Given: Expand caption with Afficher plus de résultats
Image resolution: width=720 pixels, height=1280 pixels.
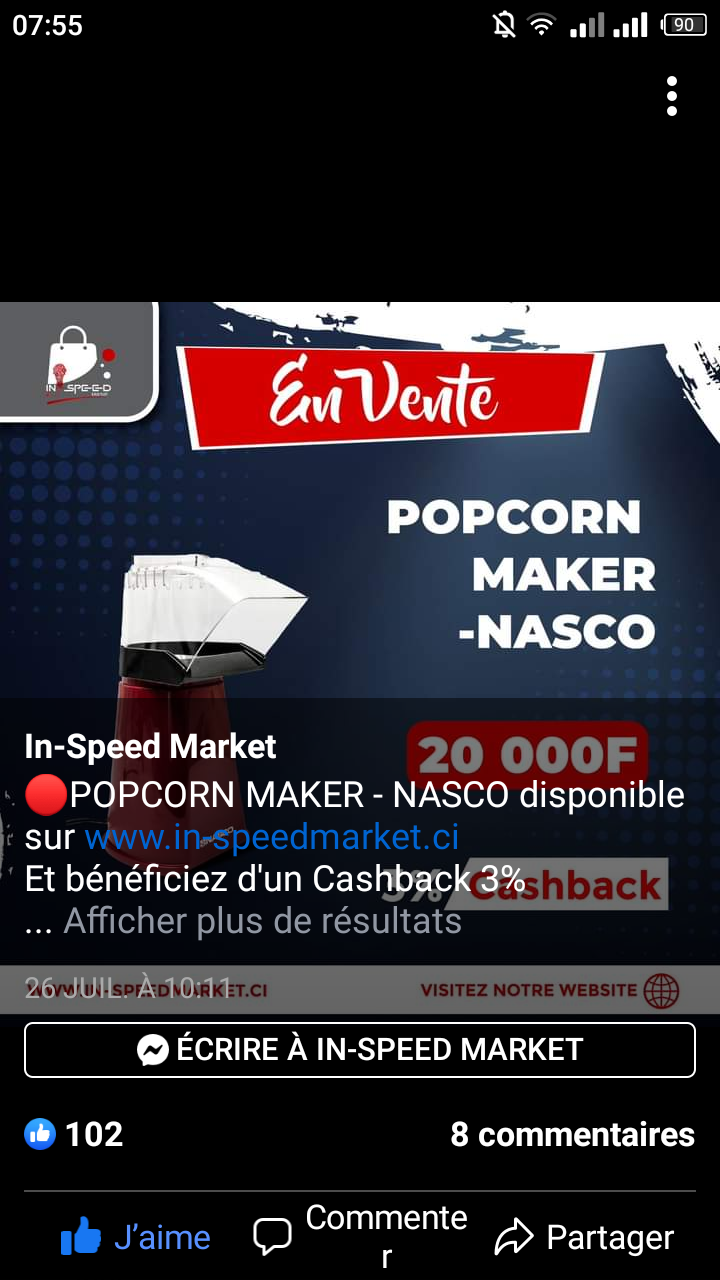Looking at the screenshot, I should (x=262, y=920).
